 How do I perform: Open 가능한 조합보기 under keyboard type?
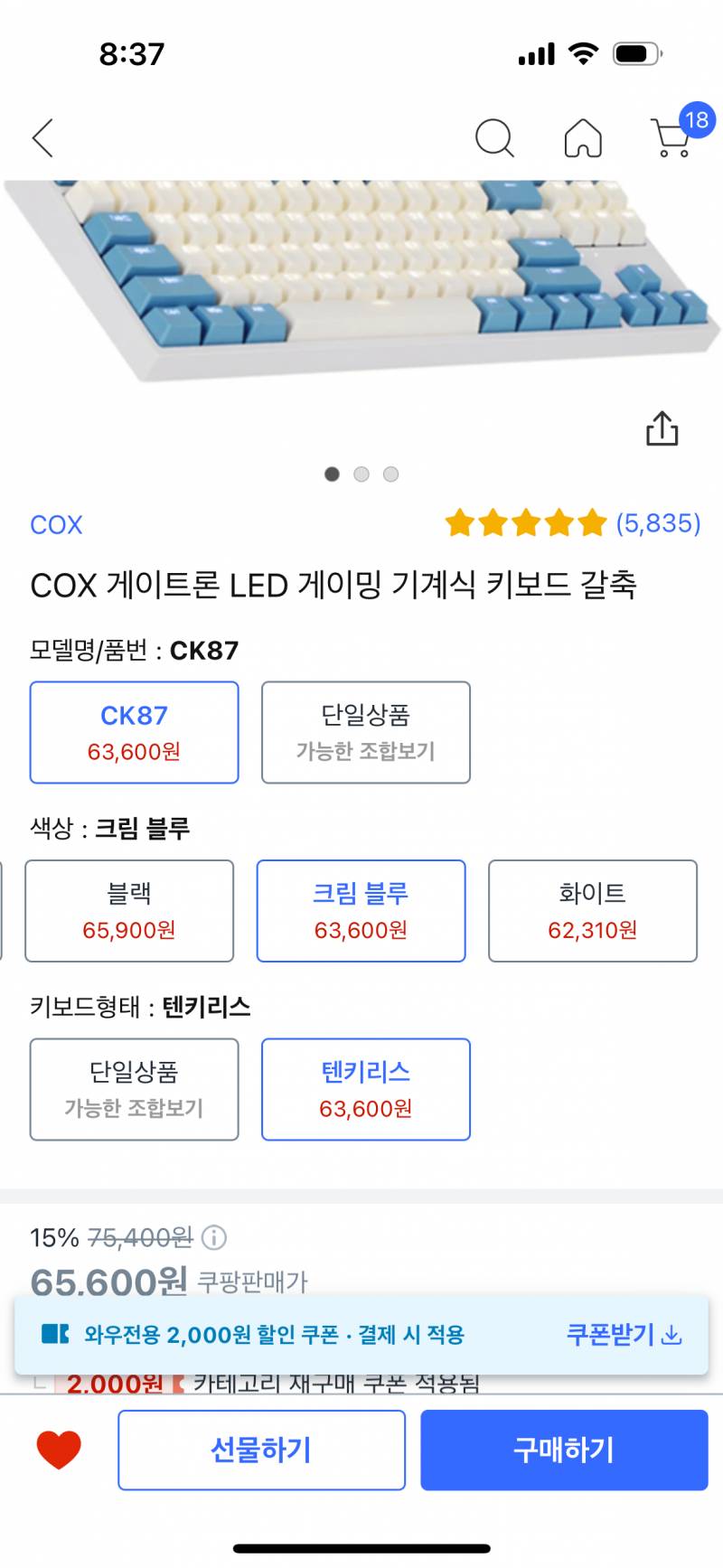coord(134,1090)
